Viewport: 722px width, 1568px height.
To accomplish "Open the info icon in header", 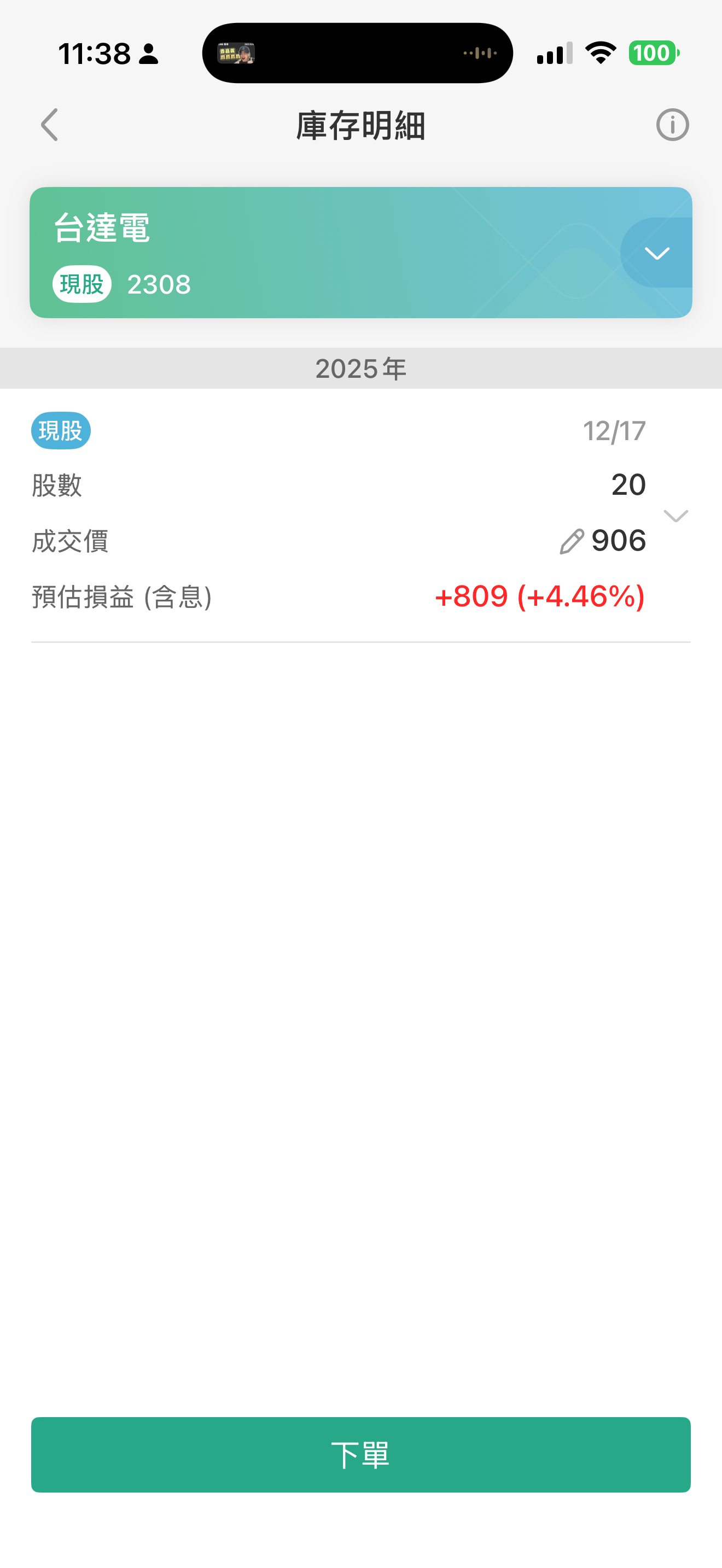I will [x=672, y=125].
